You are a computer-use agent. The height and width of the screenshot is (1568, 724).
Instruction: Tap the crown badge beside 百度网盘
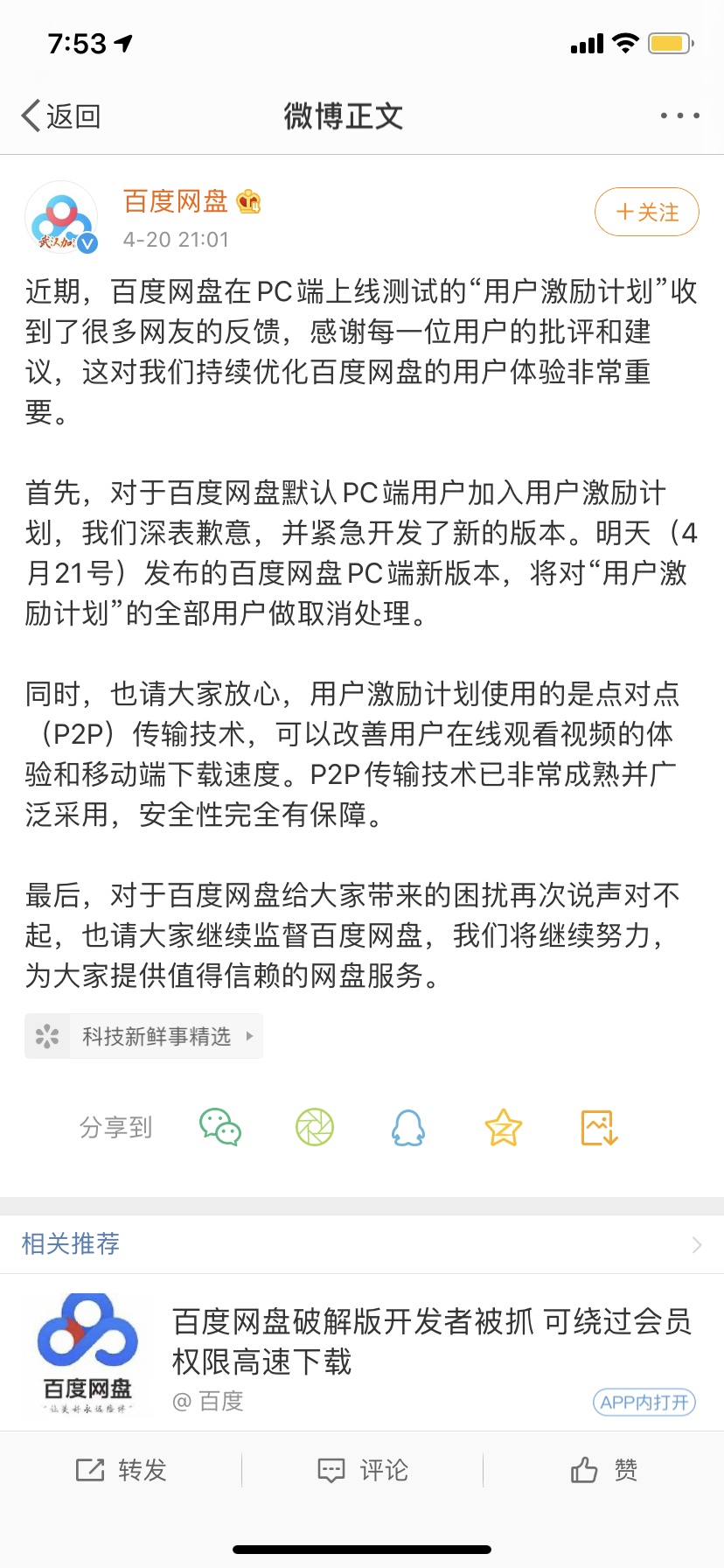click(x=247, y=203)
